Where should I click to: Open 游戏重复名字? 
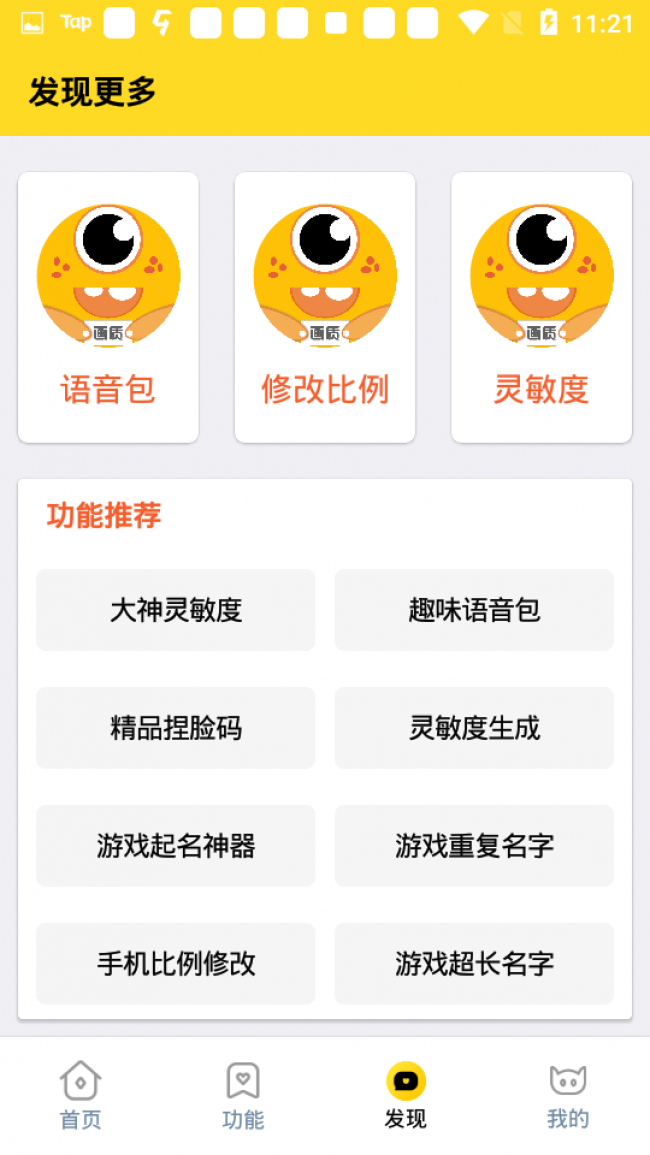[474, 846]
